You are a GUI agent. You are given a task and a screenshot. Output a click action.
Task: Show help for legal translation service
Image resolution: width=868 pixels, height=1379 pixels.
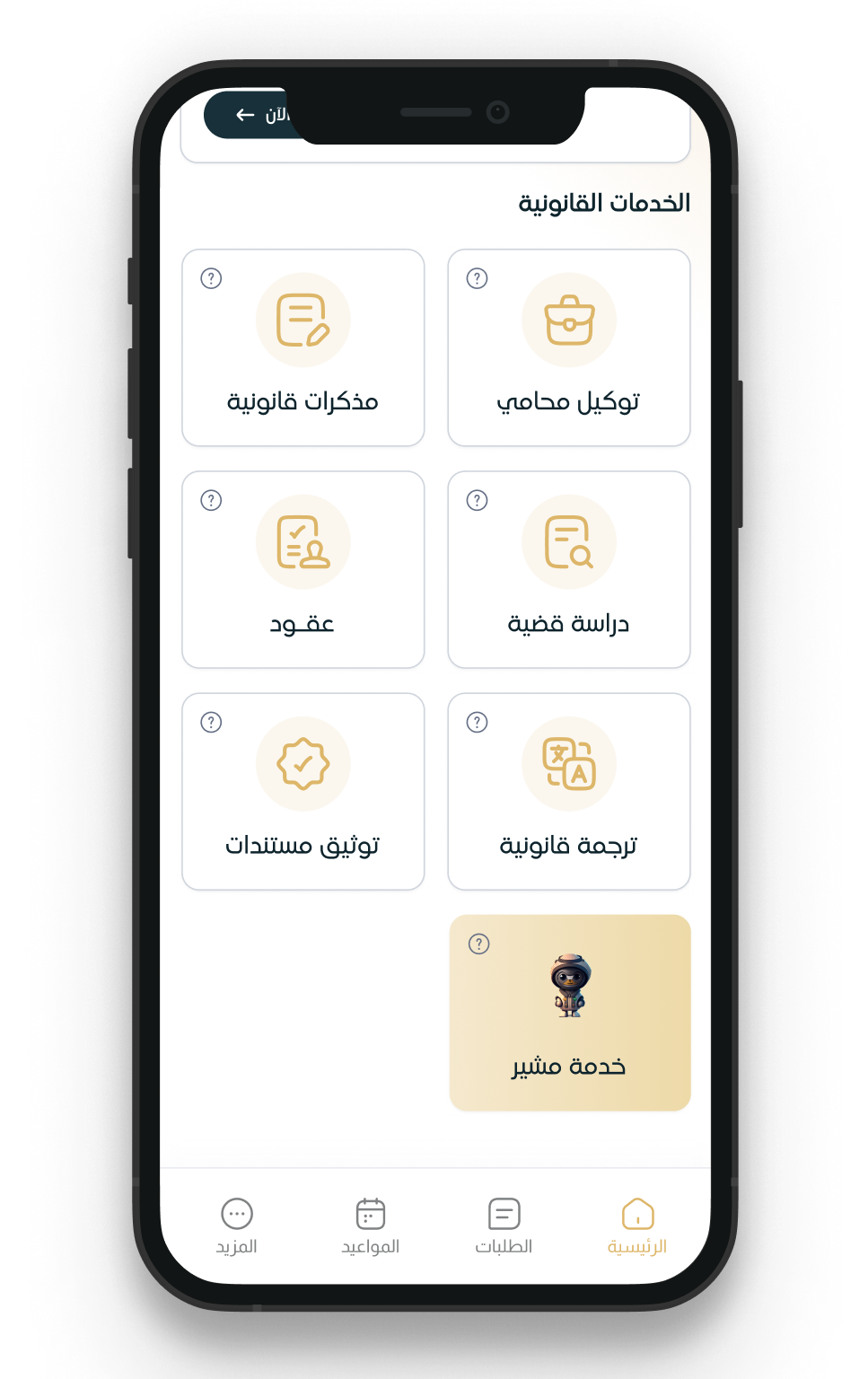(478, 722)
